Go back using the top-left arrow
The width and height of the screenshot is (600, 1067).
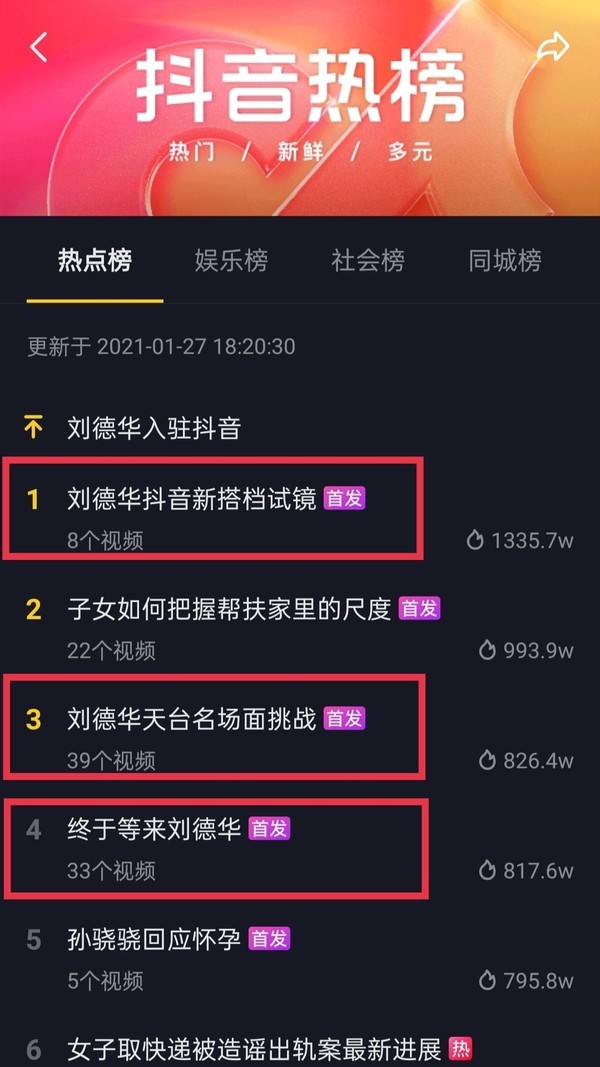pos(39,47)
